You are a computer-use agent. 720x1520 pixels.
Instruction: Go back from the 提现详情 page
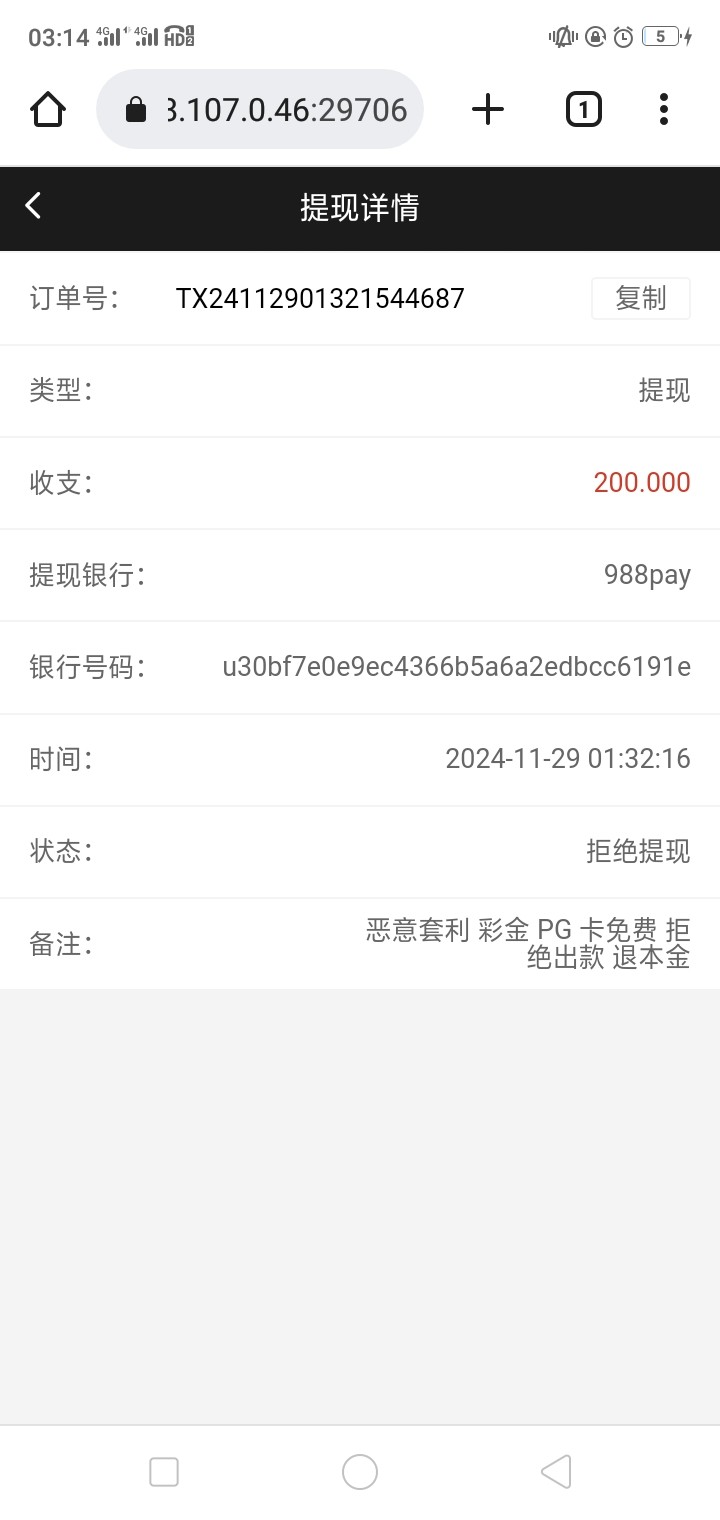(34, 206)
